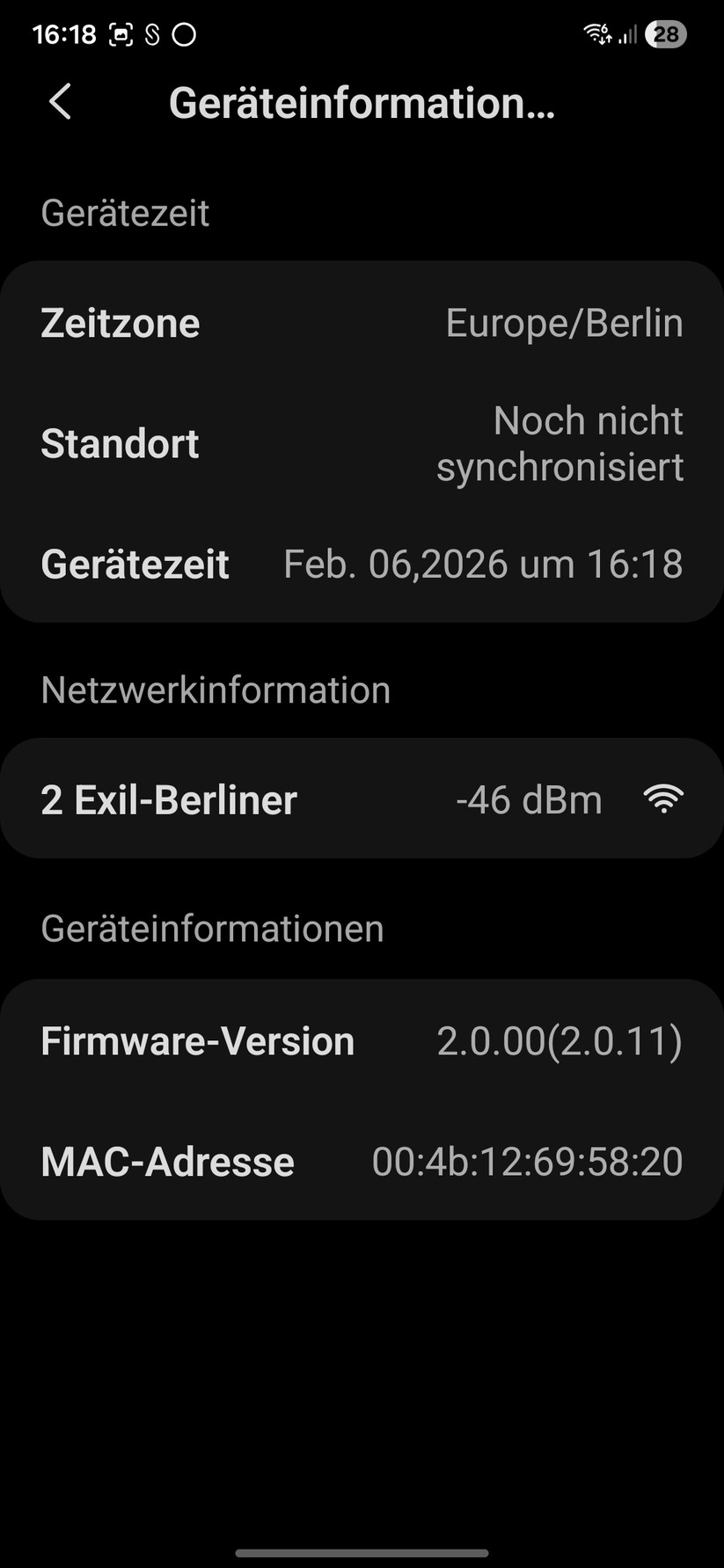
Task: Tap the clock showing 16:18
Action: click(62, 33)
